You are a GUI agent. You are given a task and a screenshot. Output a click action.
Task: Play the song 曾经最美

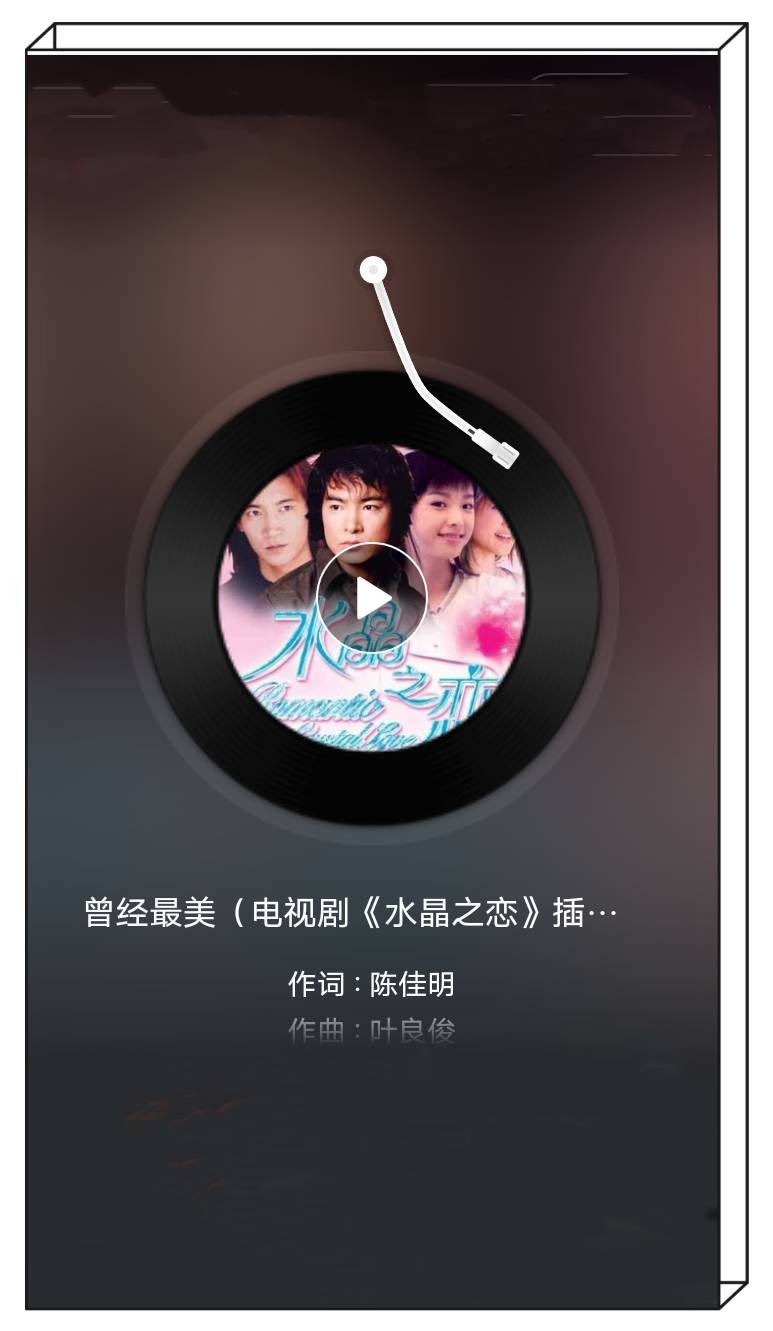coord(372,598)
